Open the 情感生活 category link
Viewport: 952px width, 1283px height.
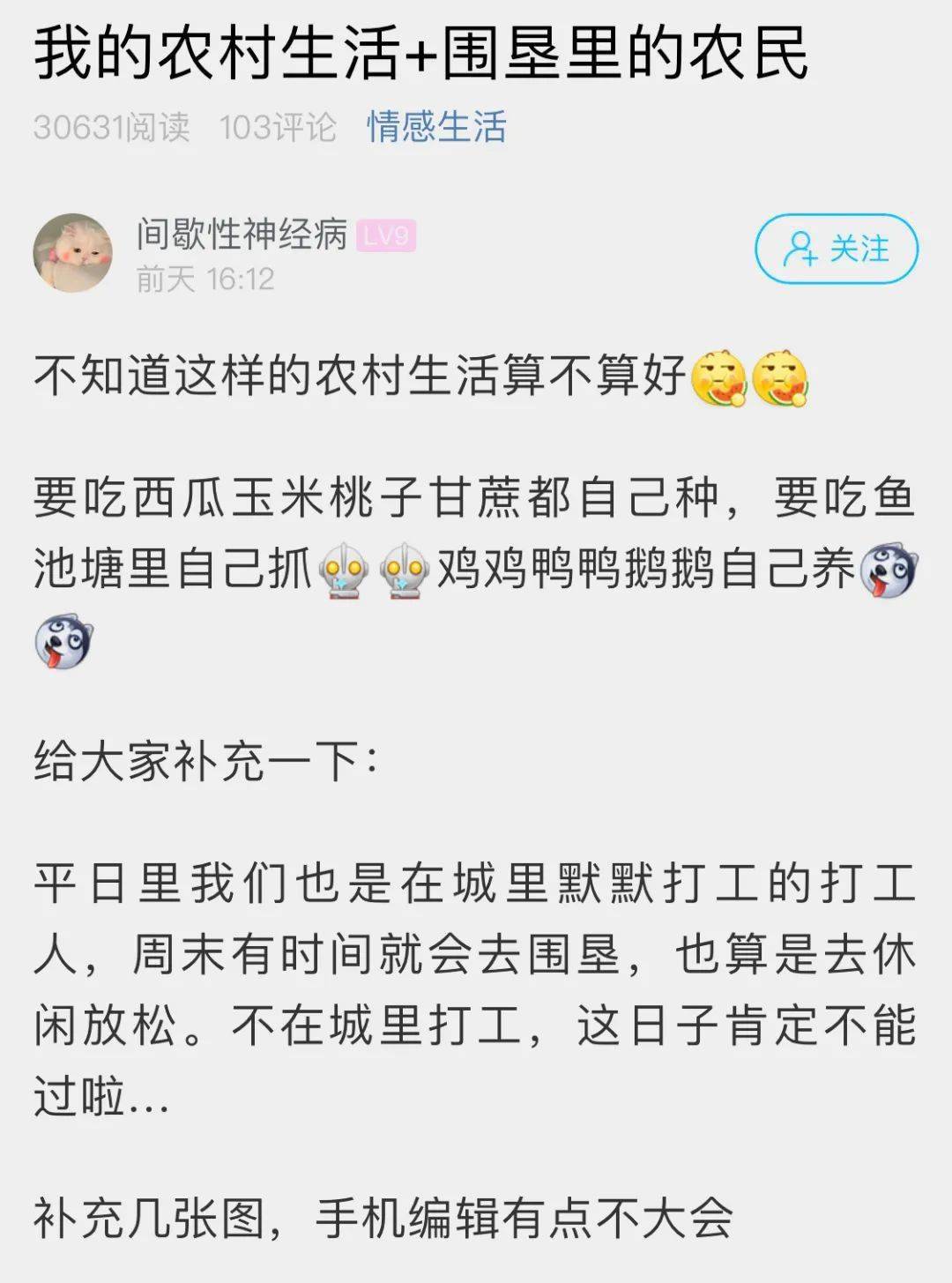(437, 127)
